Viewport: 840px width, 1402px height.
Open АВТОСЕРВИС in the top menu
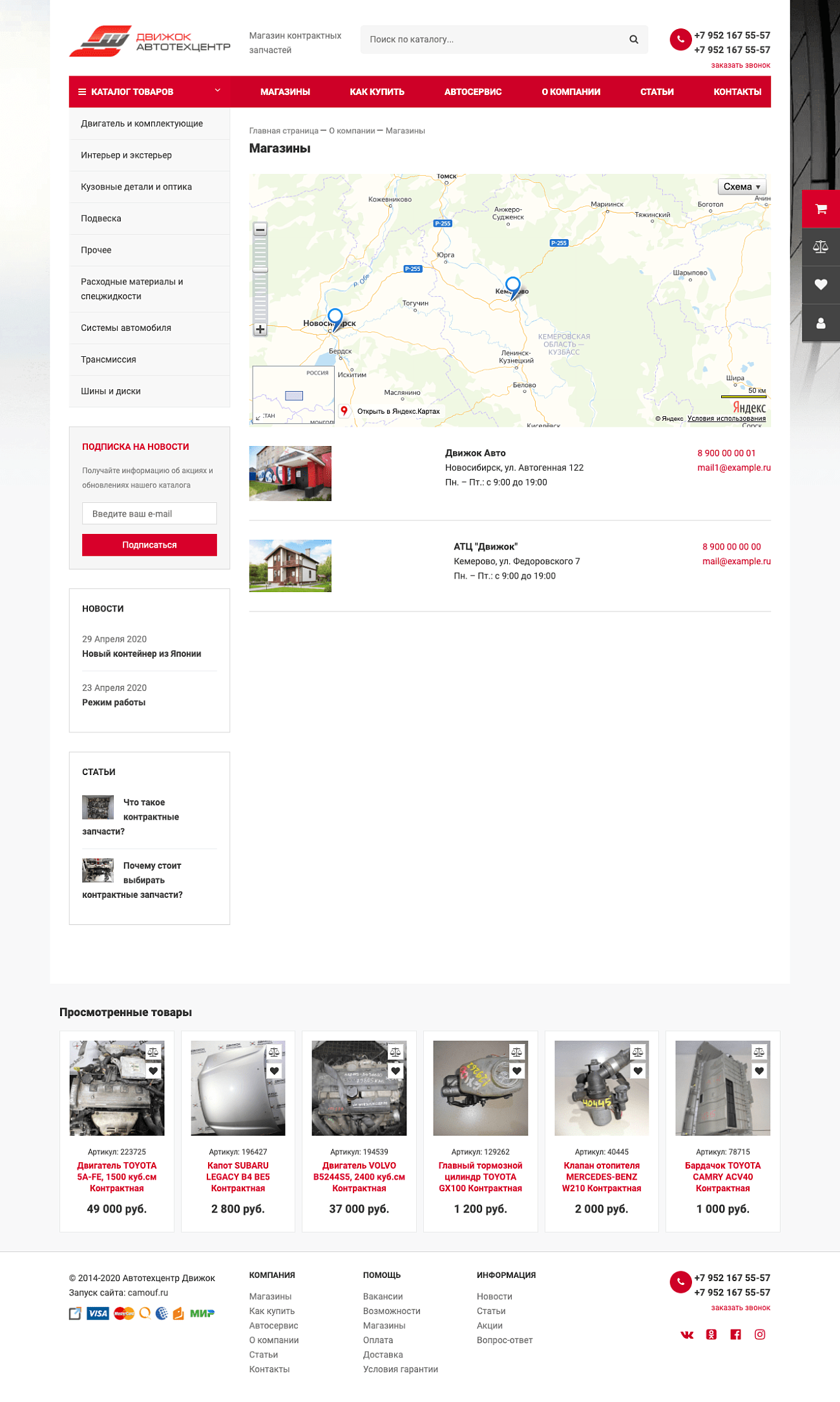(x=472, y=92)
